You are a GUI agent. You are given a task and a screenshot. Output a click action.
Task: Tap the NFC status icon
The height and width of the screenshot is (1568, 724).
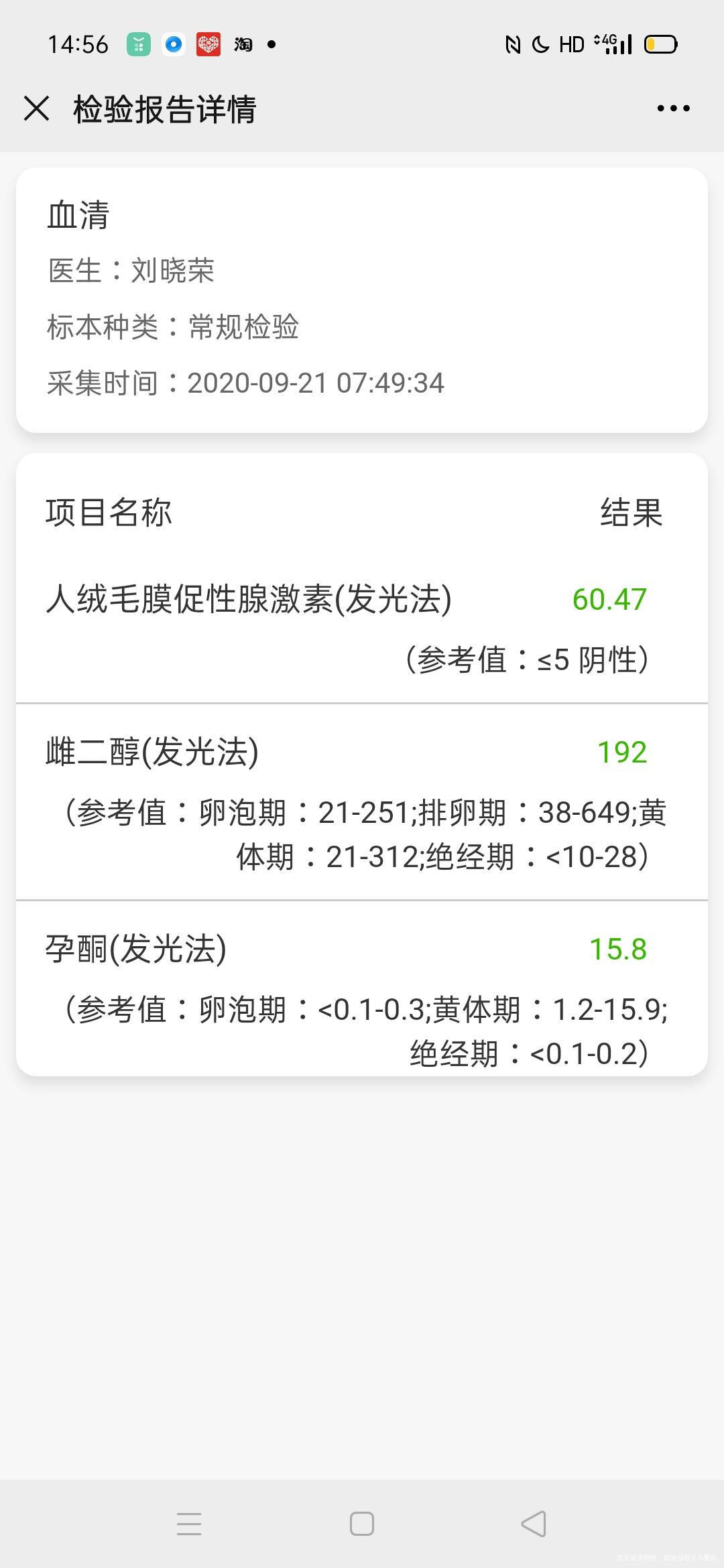click(x=513, y=44)
